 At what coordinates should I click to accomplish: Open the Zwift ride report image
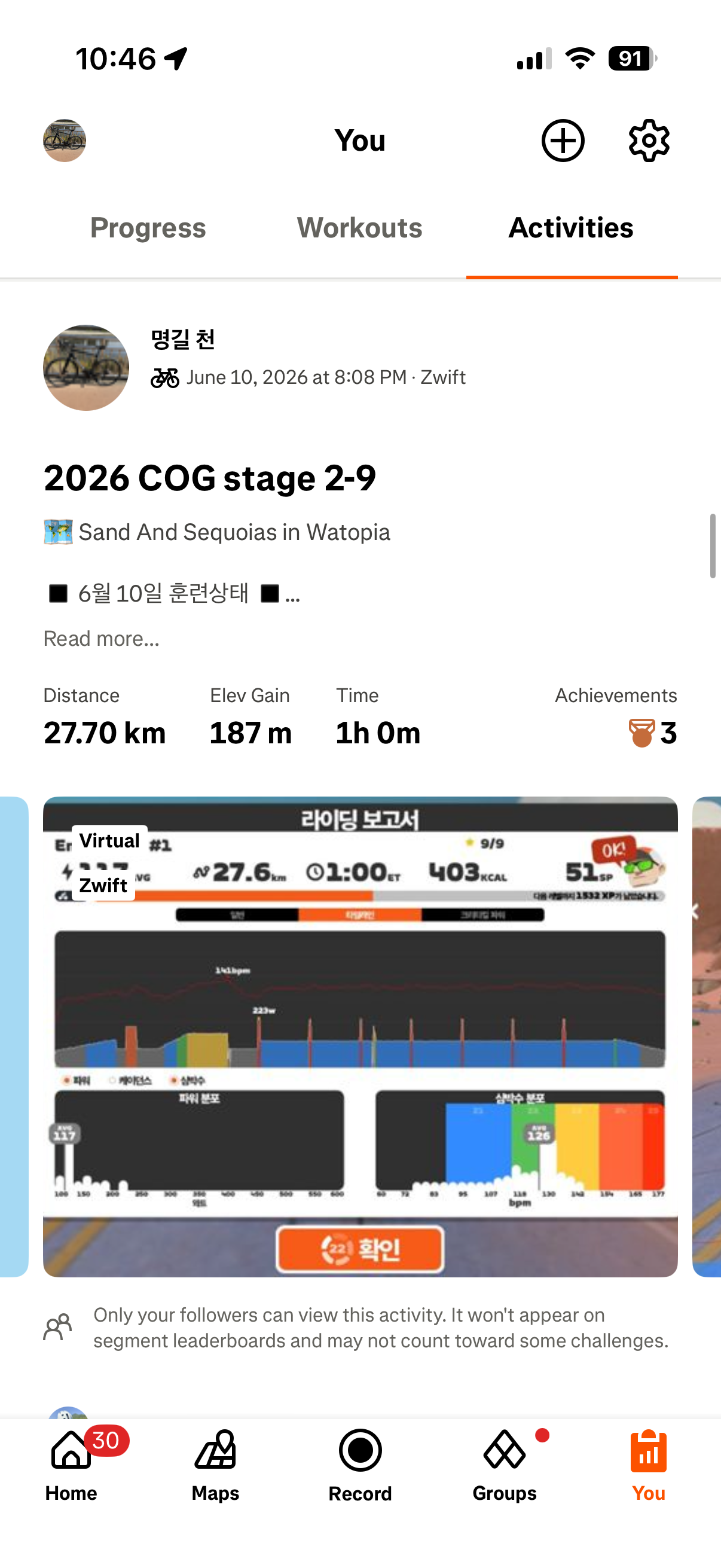click(x=360, y=1036)
